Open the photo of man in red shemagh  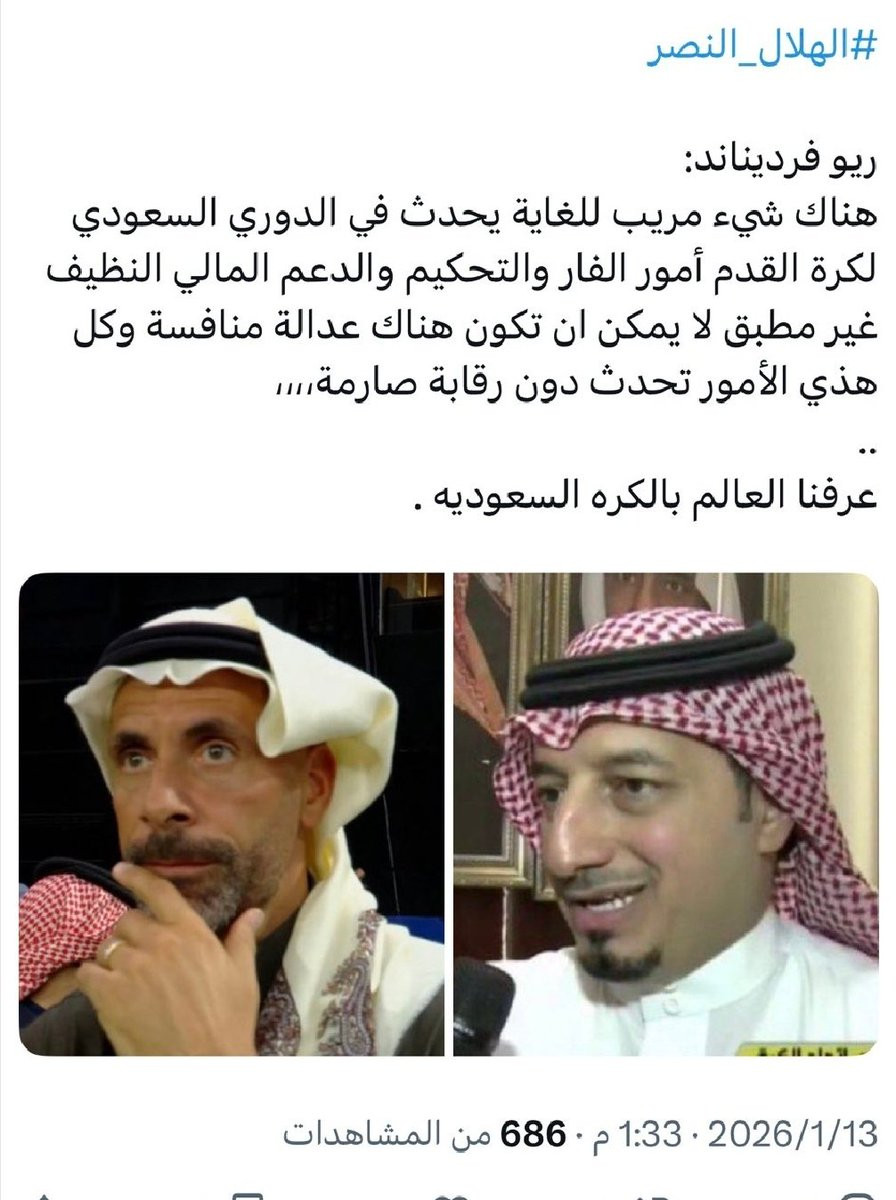(x=665, y=814)
